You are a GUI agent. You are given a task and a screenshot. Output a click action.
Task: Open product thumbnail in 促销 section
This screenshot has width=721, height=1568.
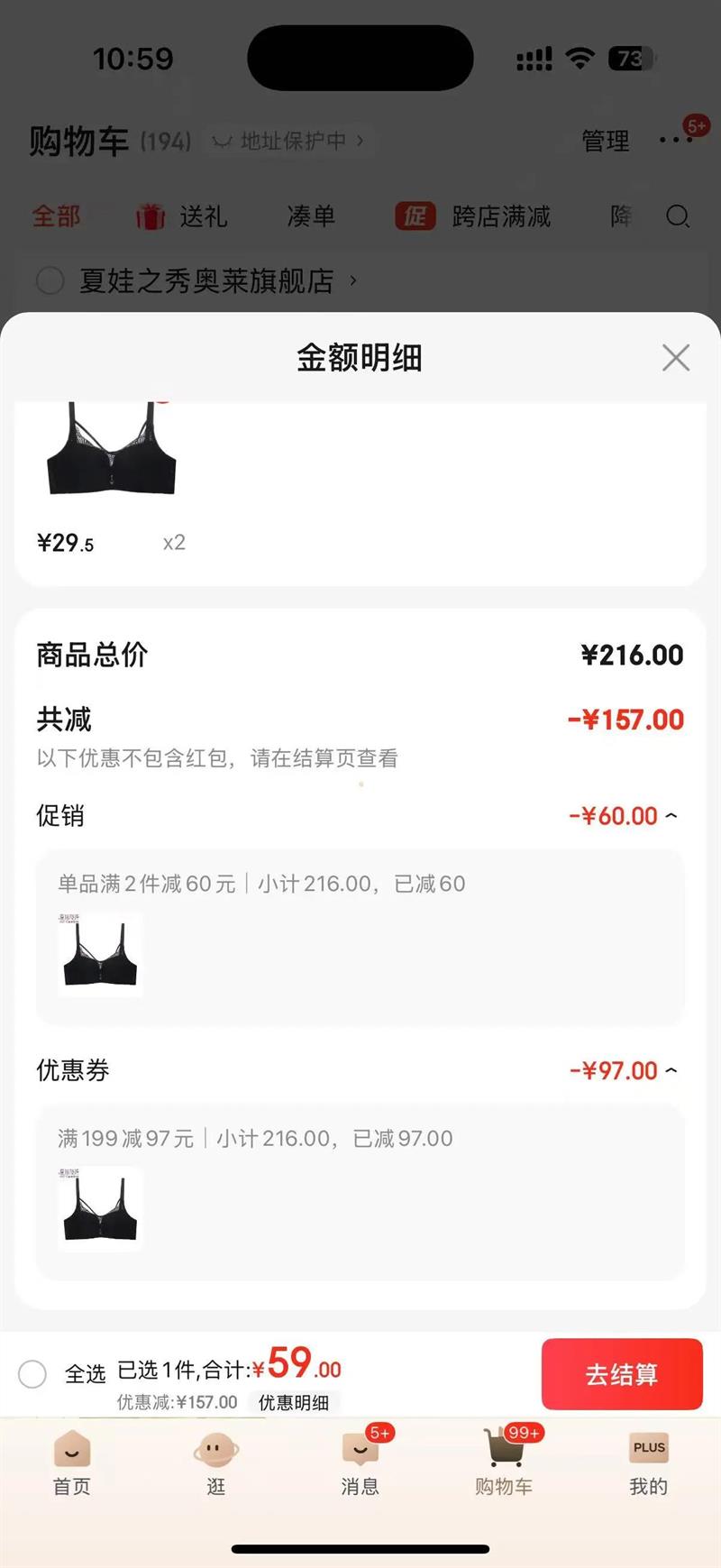click(x=100, y=954)
